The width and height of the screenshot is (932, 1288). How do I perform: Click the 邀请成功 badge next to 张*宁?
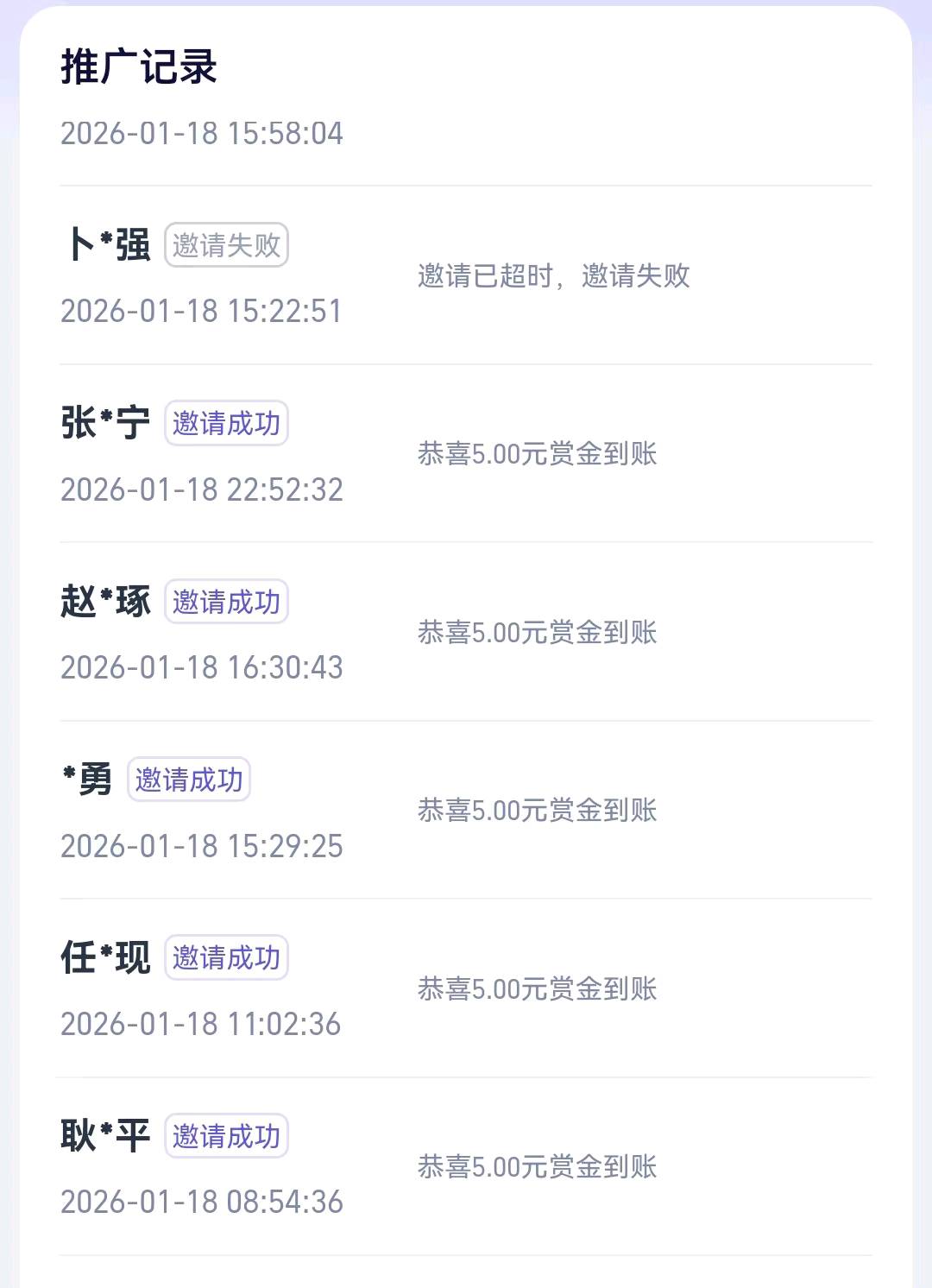(x=227, y=423)
